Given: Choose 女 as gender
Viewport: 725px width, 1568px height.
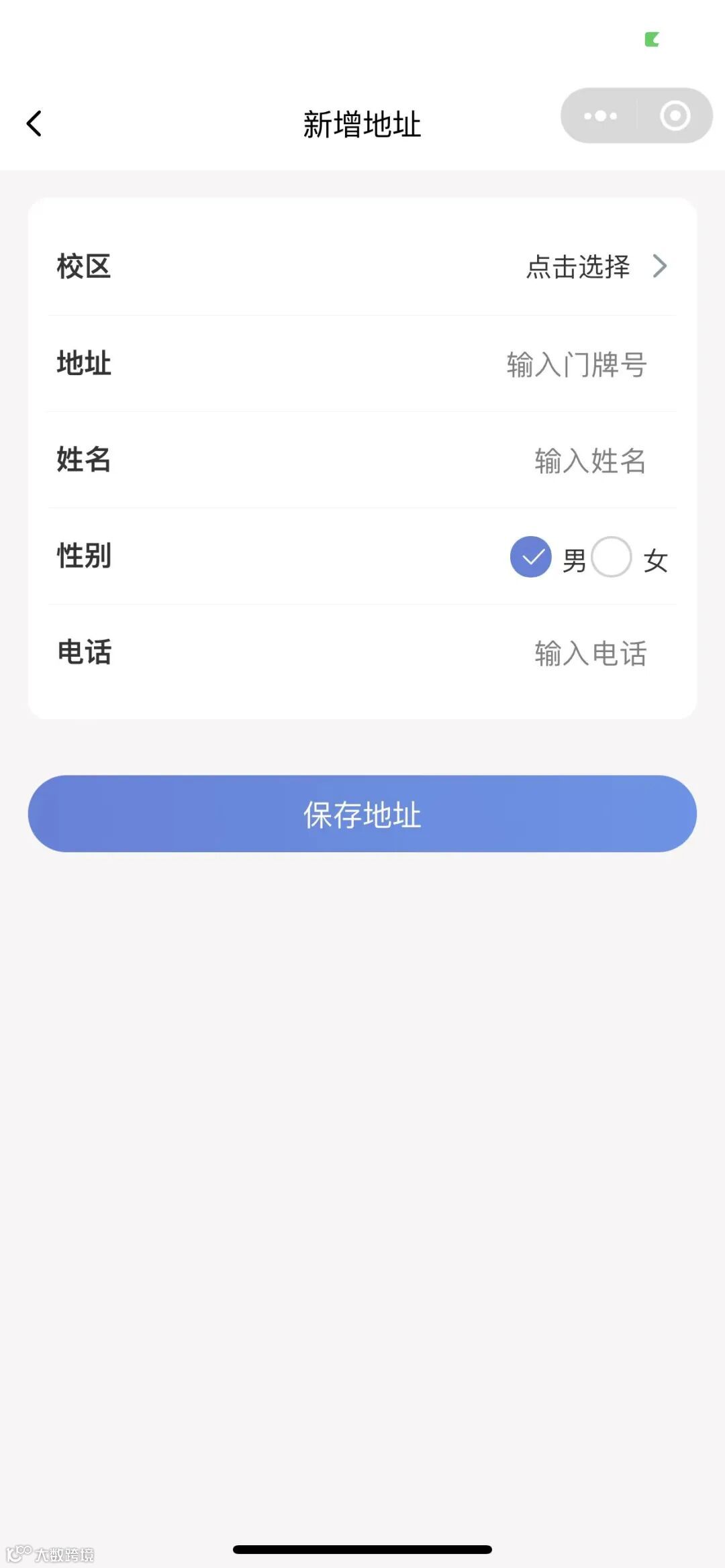Looking at the screenshot, I should point(612,557).
